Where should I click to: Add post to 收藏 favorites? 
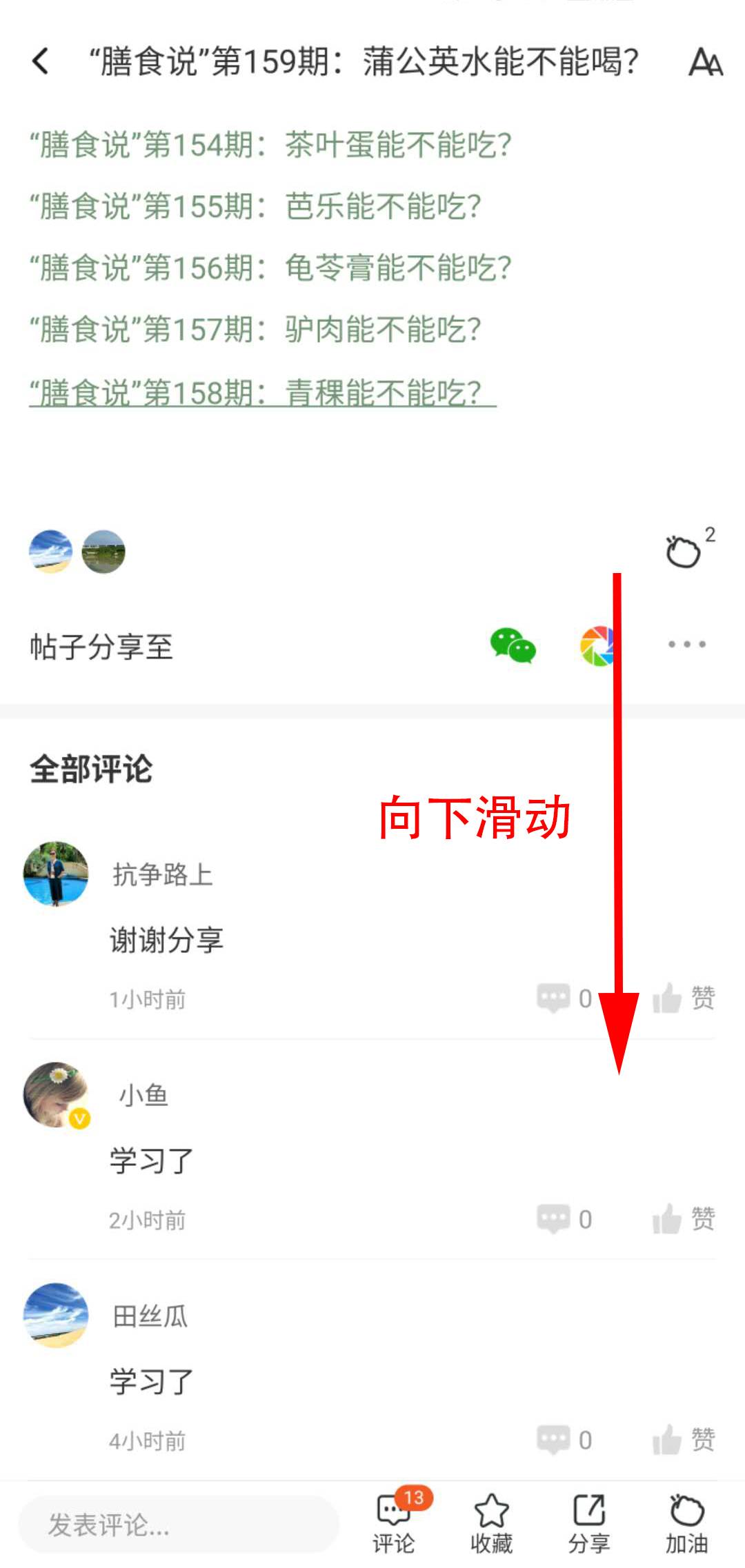(491, 1524)
